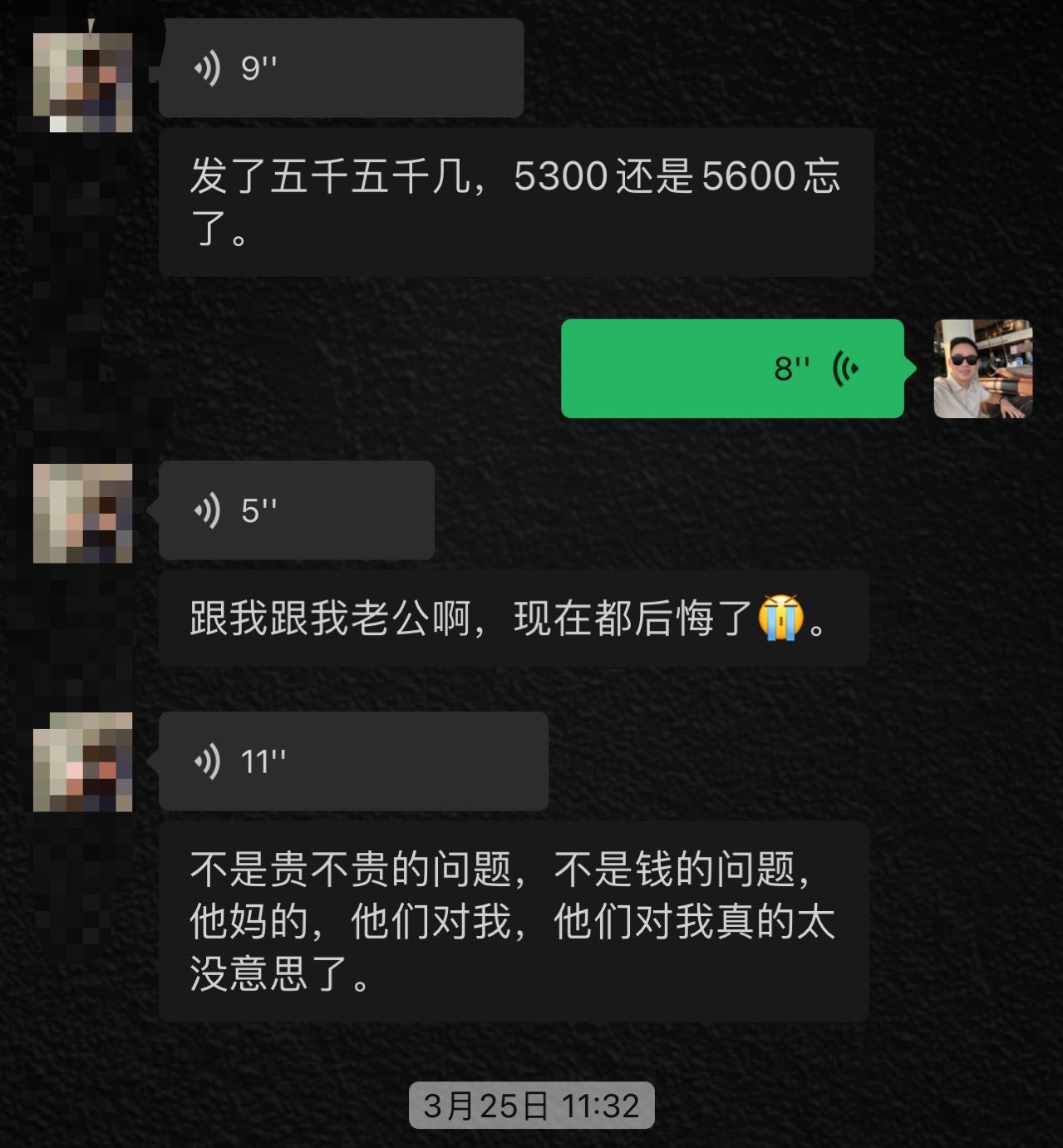Play the 5-second voice message
The height and width of the screenshot is (1148, 1063).
click(296, 510)
